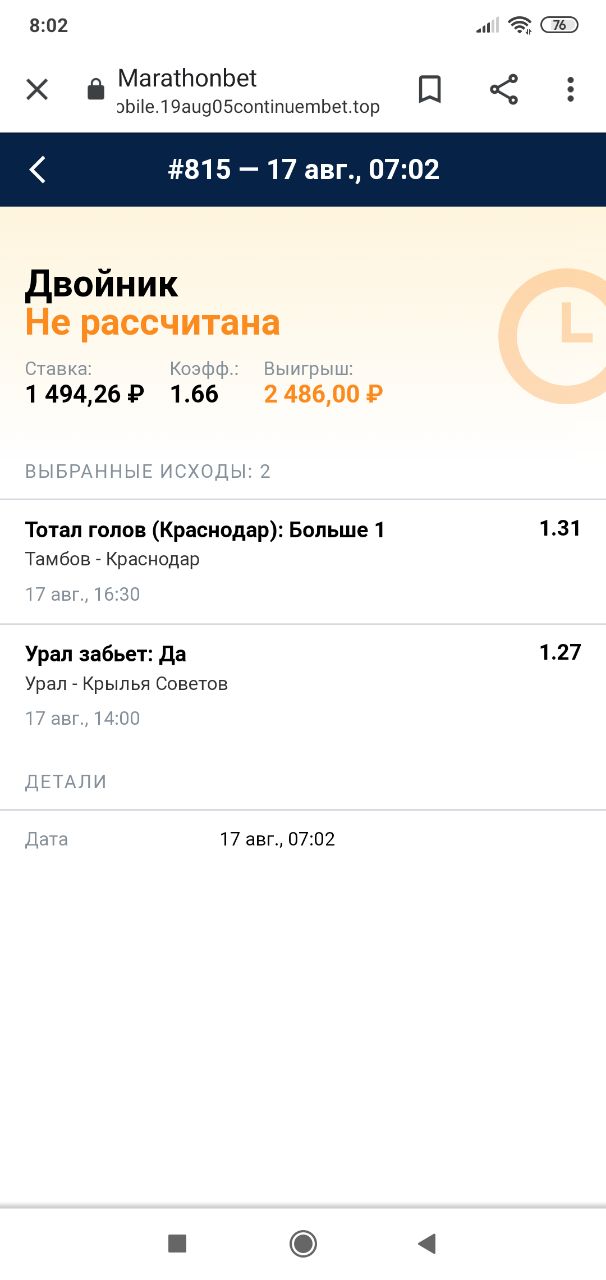Open the browser overflow menu
This screenshot has height=1280, width=606.
(570, 90)
